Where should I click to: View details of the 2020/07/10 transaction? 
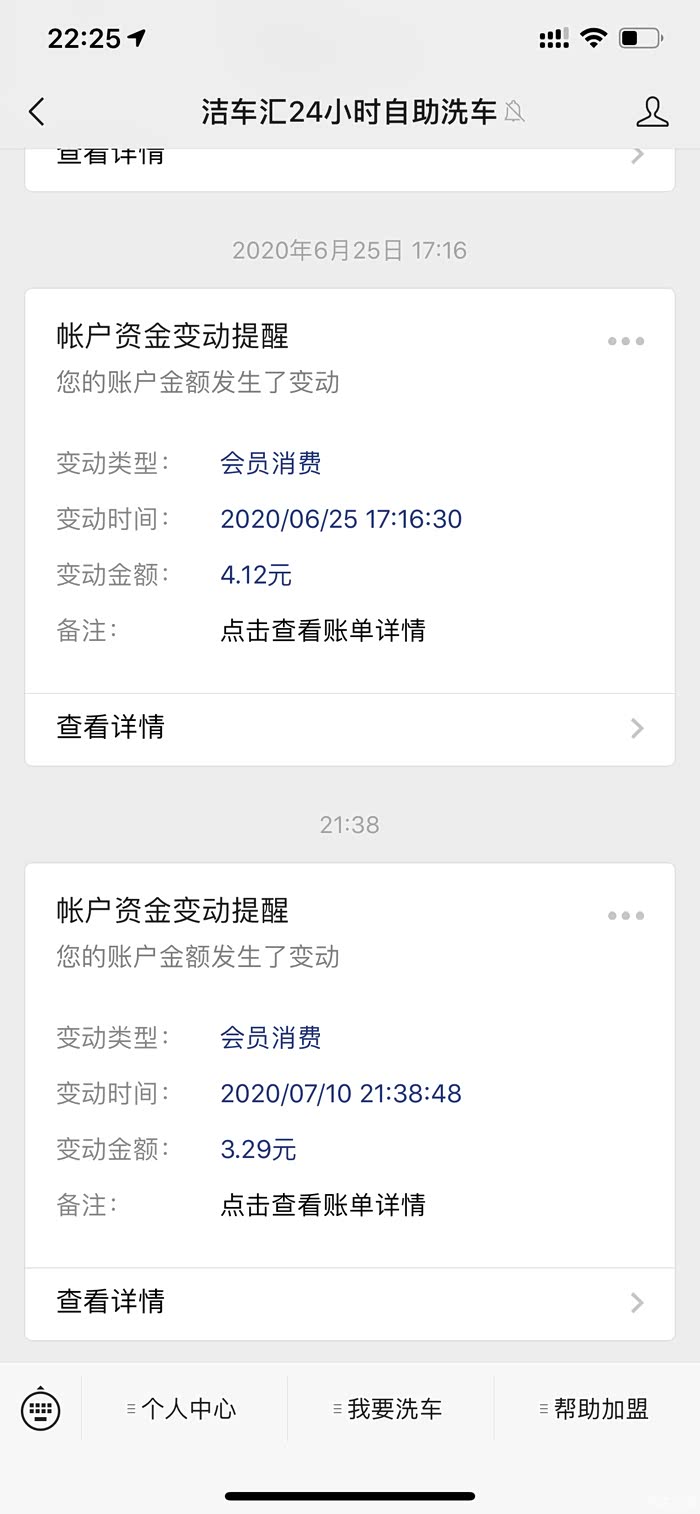(x=349, y=1302)
